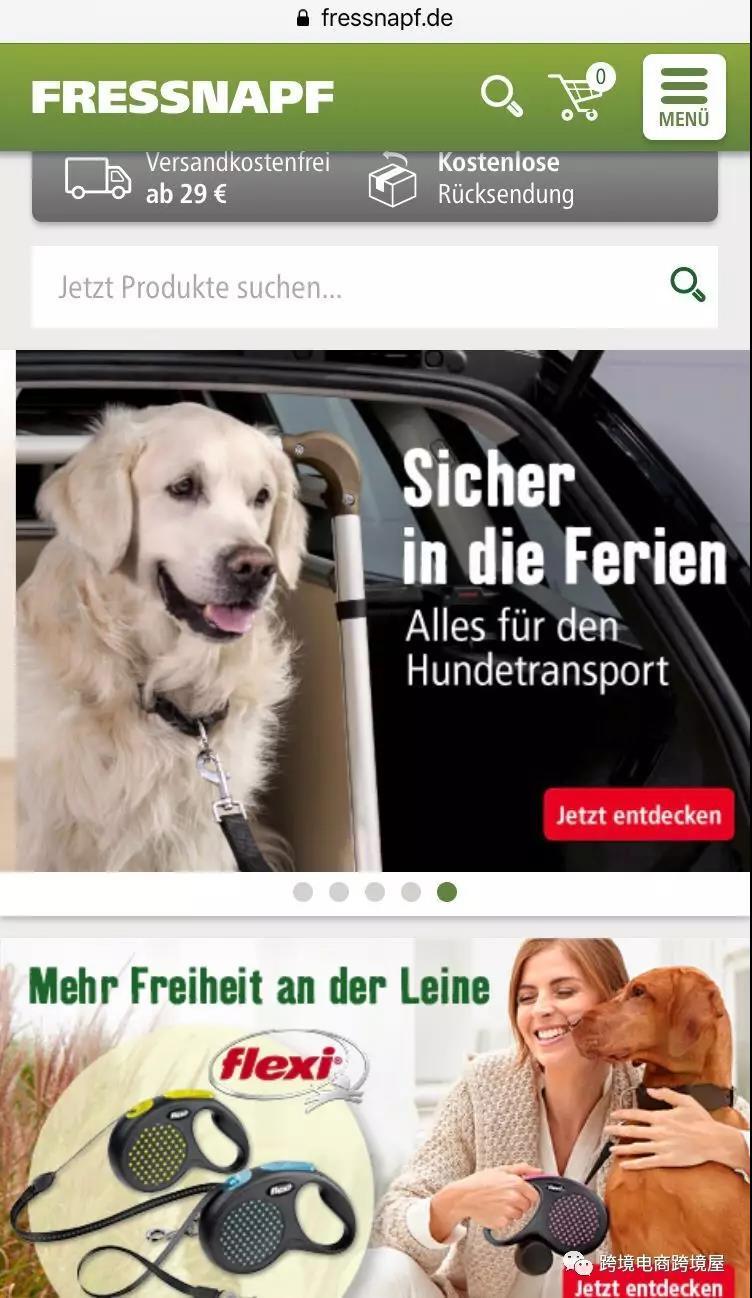Tap Jetzt entdecken on flexi banner
The image size is (752, 1298).
pyautogui.click(x=647, y=1284)
